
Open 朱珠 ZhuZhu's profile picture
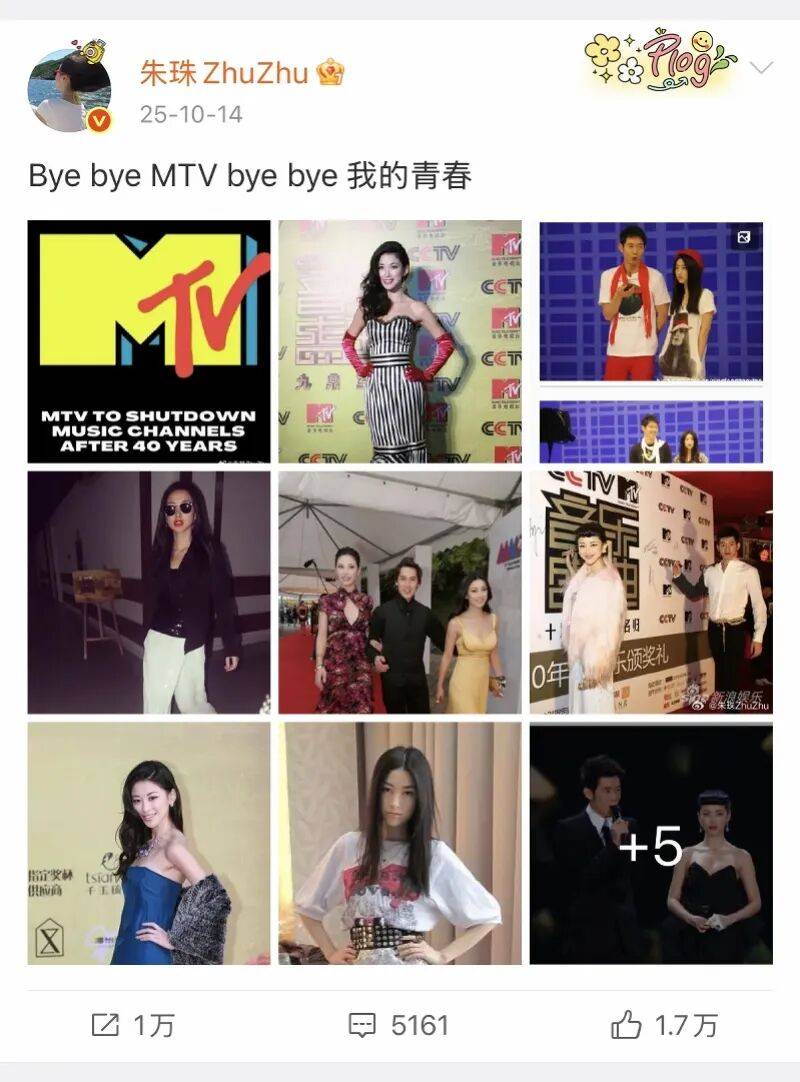pos(69,89)
